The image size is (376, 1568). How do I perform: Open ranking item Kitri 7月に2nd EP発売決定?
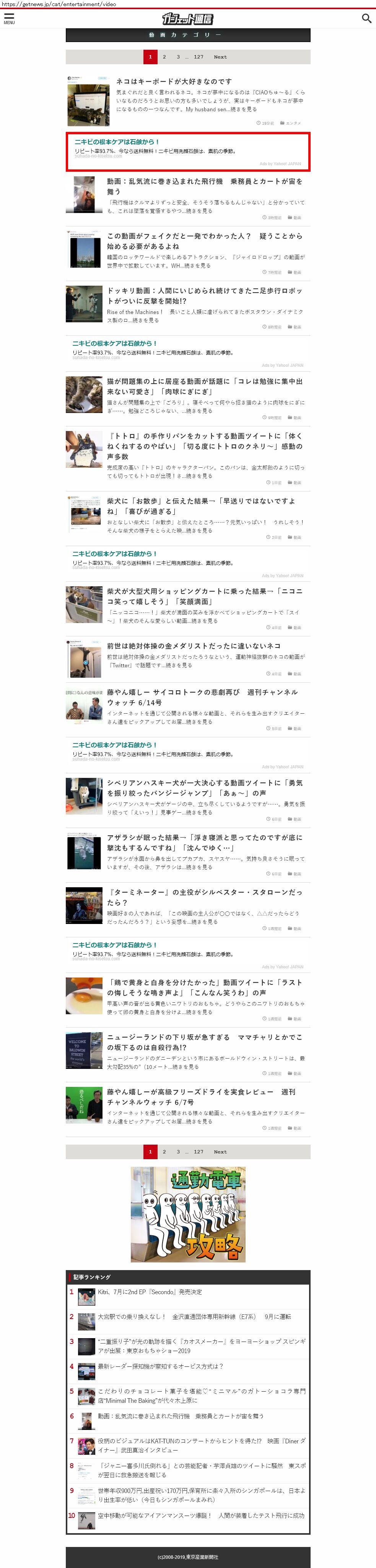150,1291
